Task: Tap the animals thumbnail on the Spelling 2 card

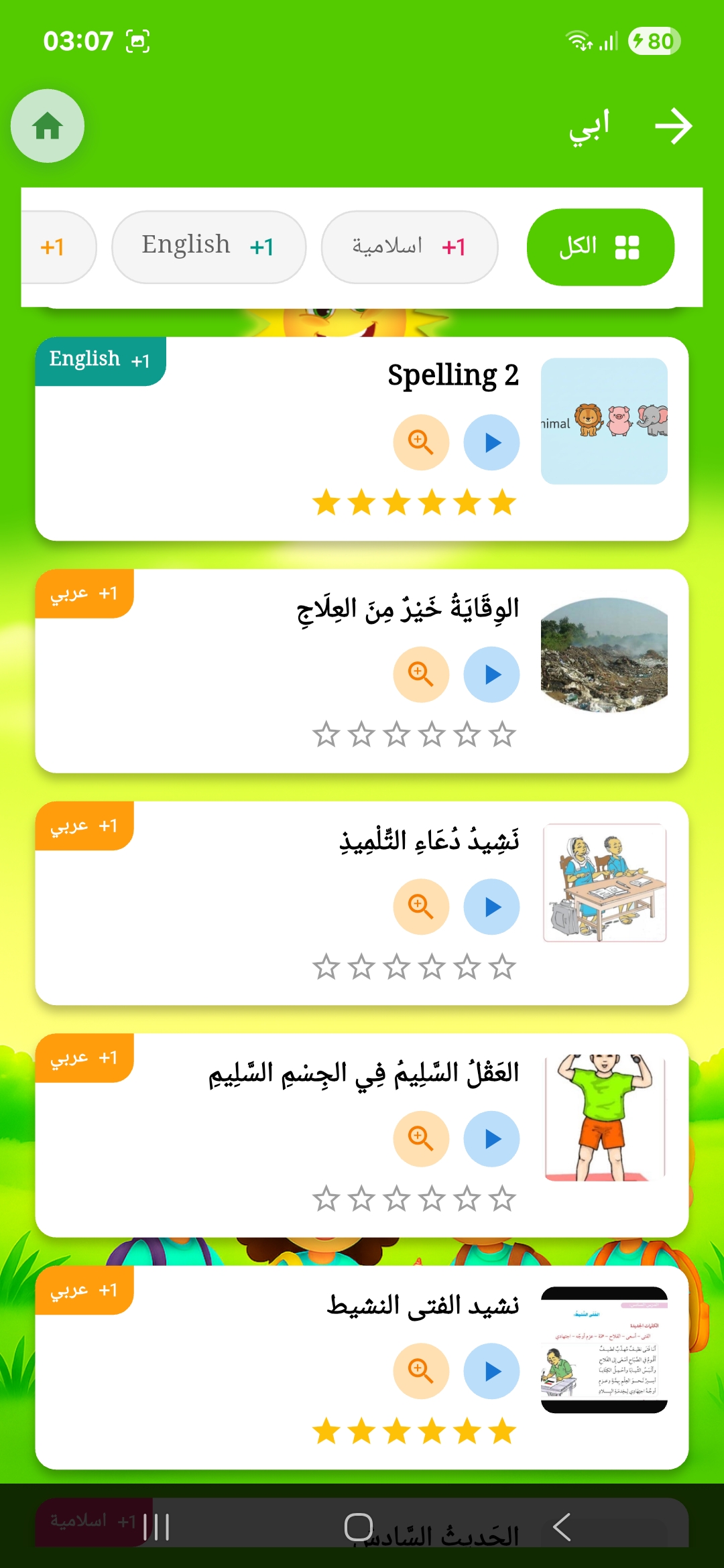Action: [604, 421]
